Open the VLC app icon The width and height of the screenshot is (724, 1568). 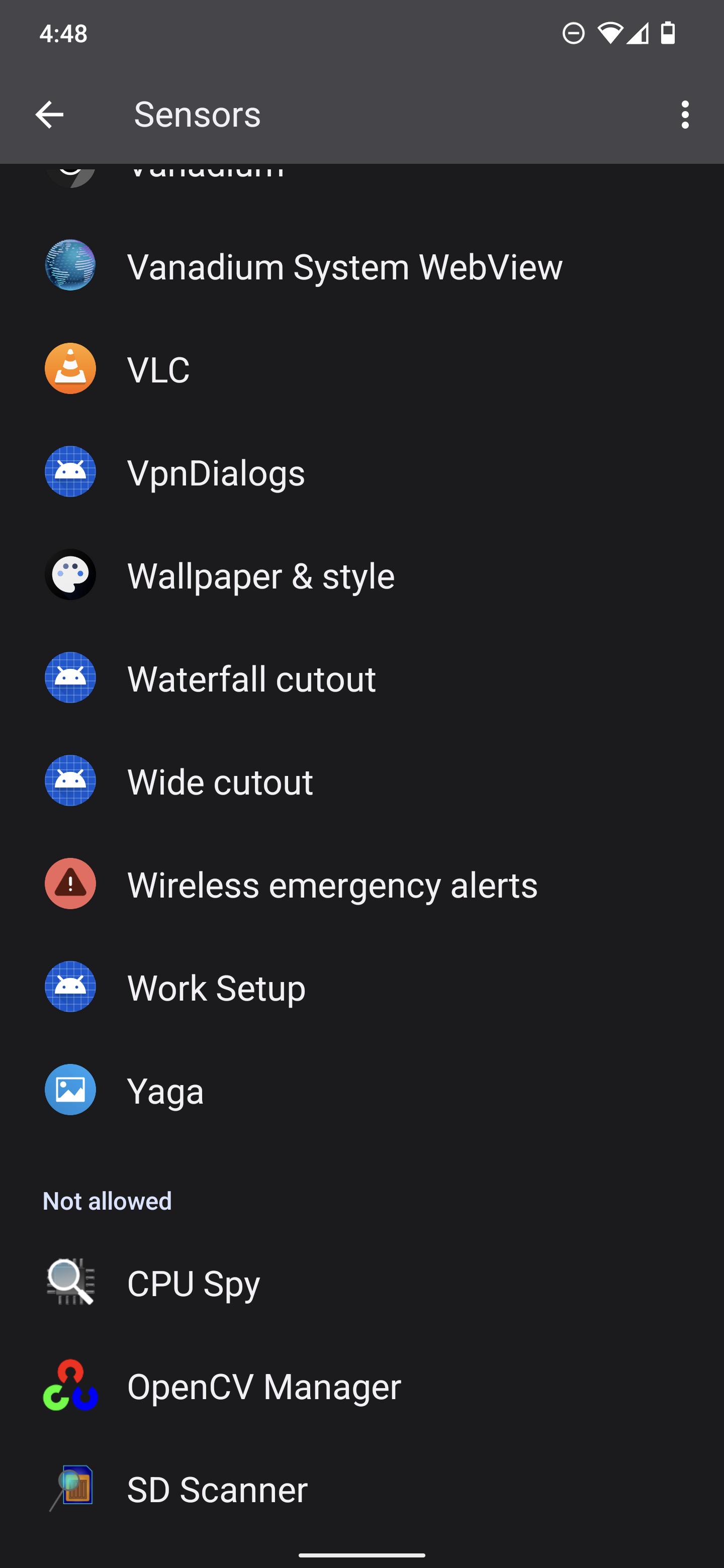(70, 368)
